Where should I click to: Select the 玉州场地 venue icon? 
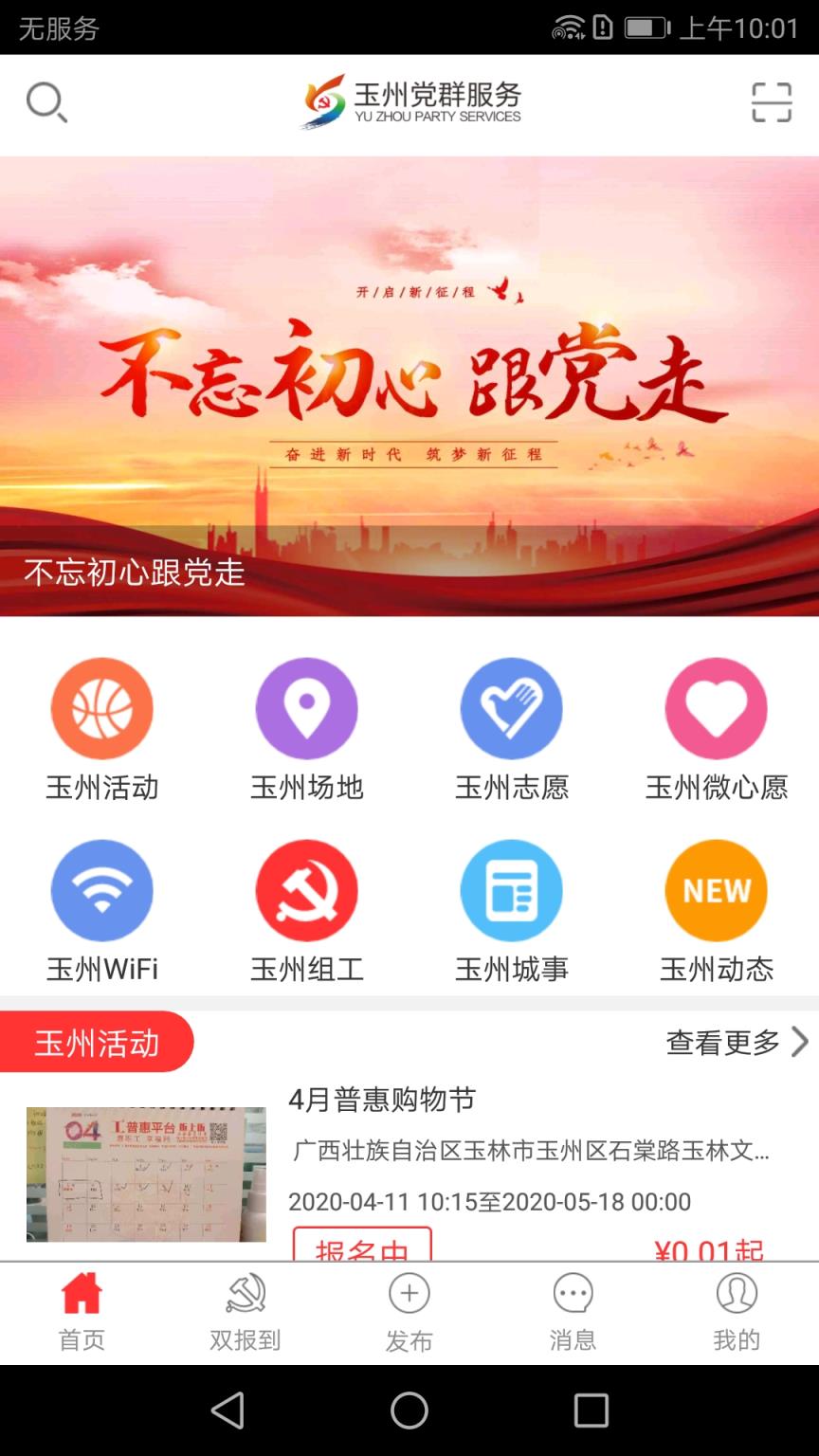(x=306, y=708)
